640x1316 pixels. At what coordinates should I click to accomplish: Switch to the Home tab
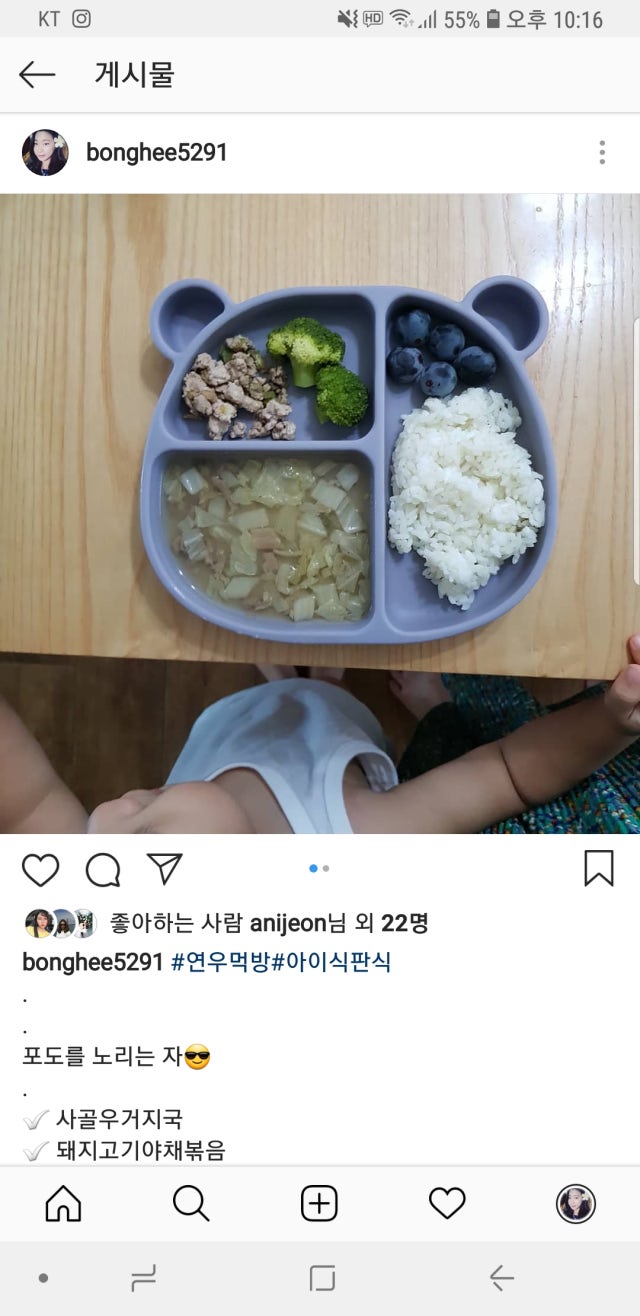63,1204
